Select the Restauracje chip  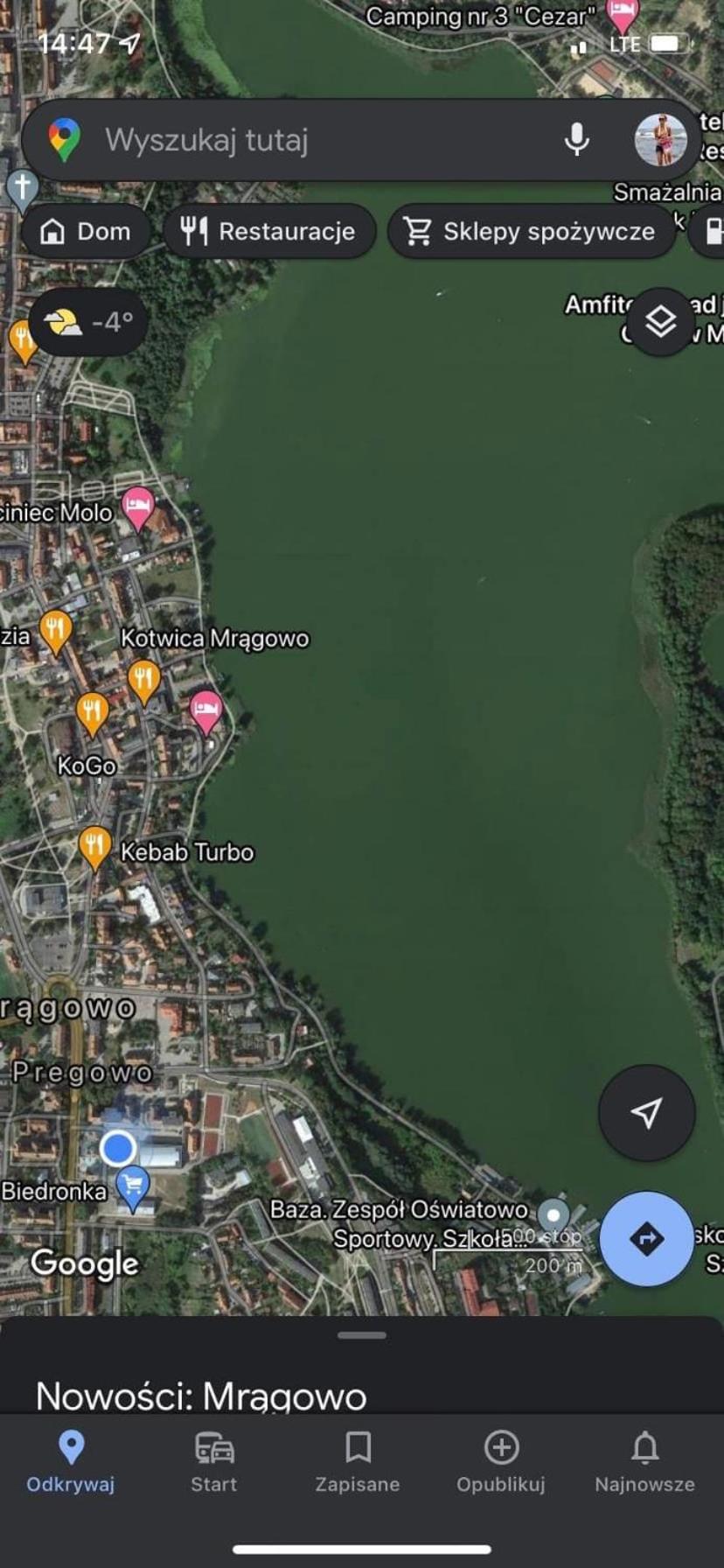[x=269, y=231]
